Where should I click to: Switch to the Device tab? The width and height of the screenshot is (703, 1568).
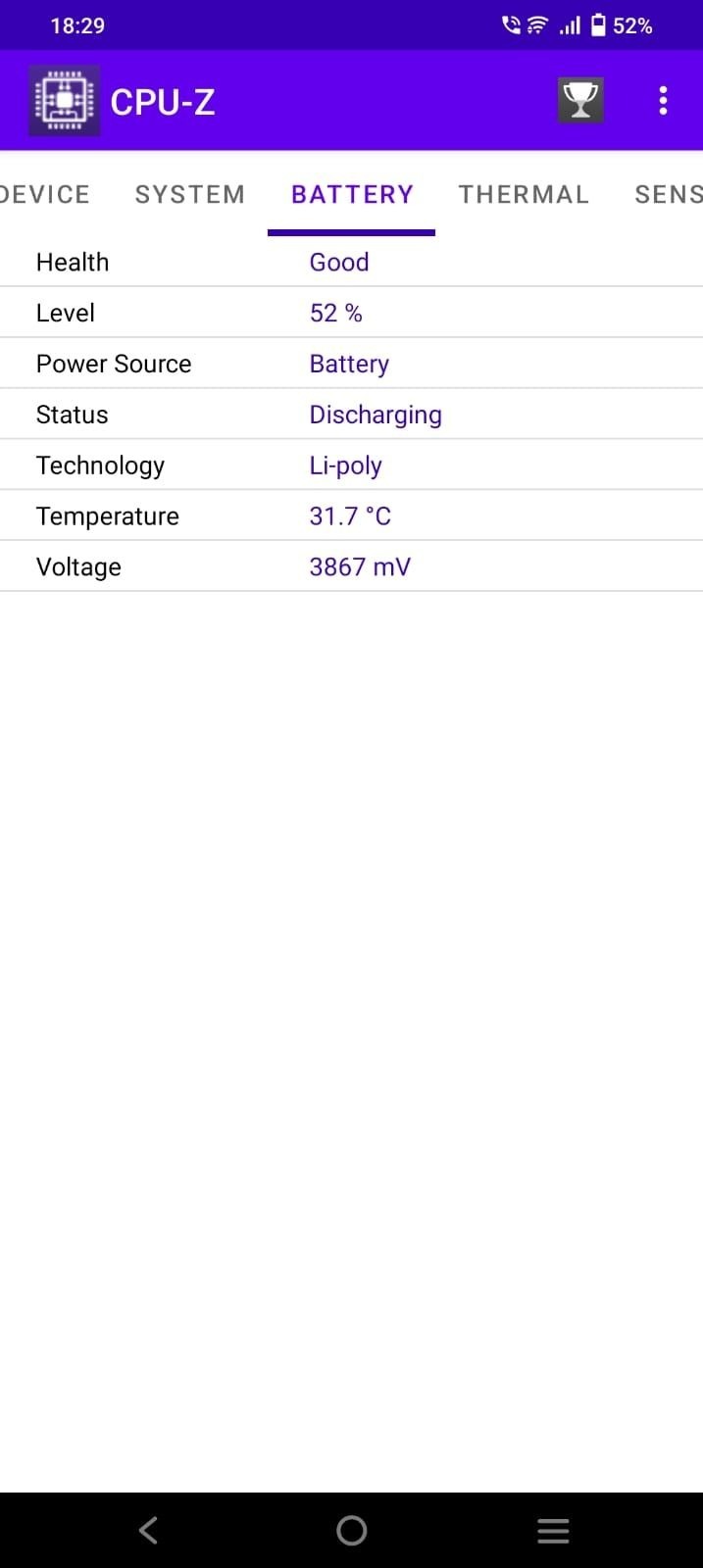point(44,194)
